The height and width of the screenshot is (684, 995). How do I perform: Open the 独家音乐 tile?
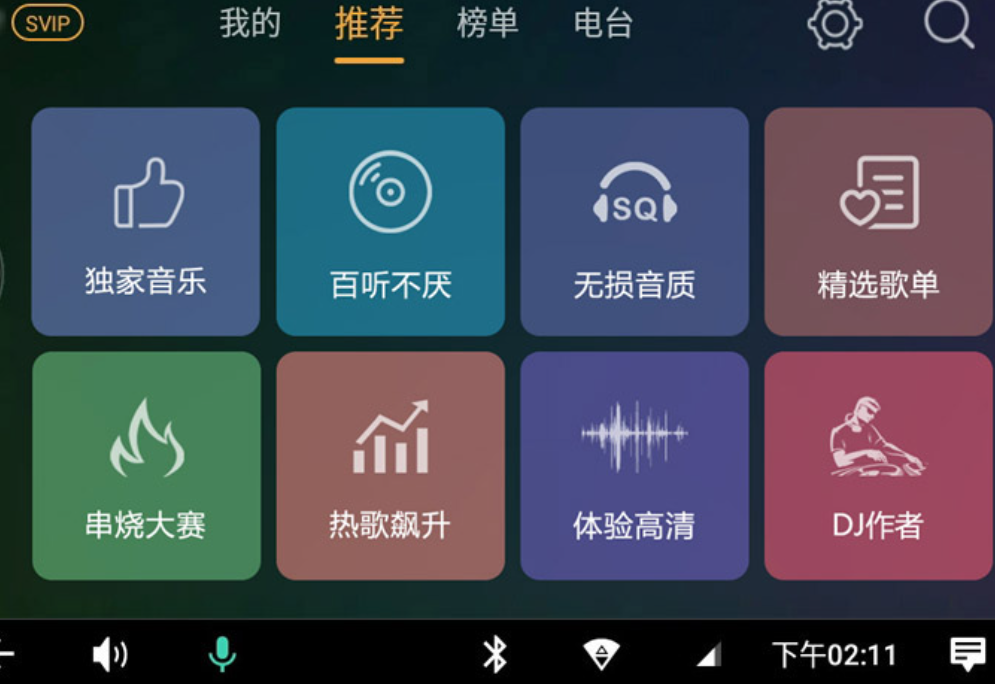146,222
